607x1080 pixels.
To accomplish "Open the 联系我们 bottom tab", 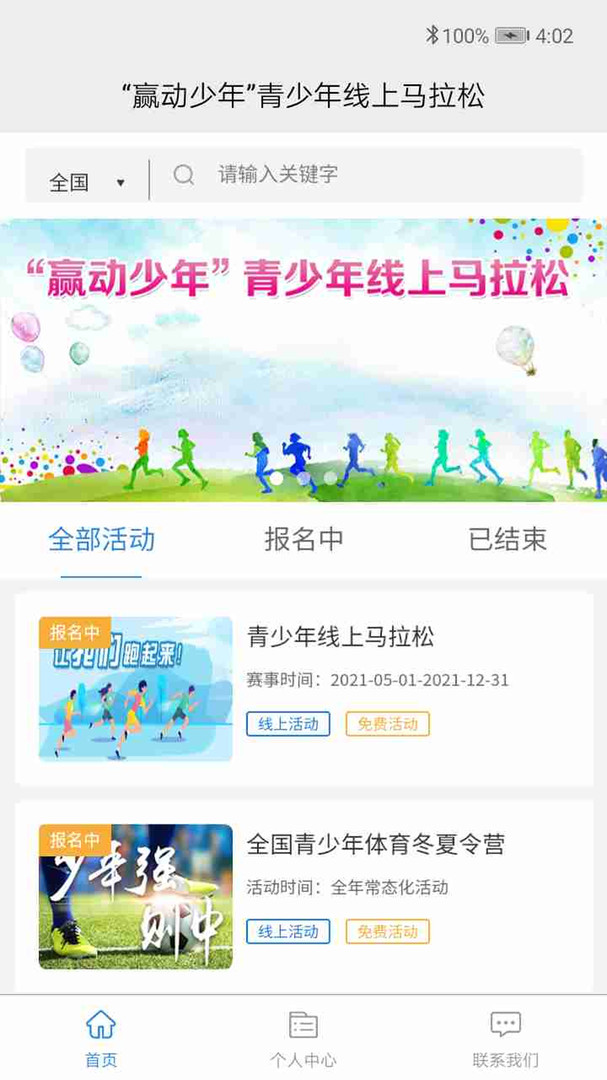I will (x=505, y=1038).
